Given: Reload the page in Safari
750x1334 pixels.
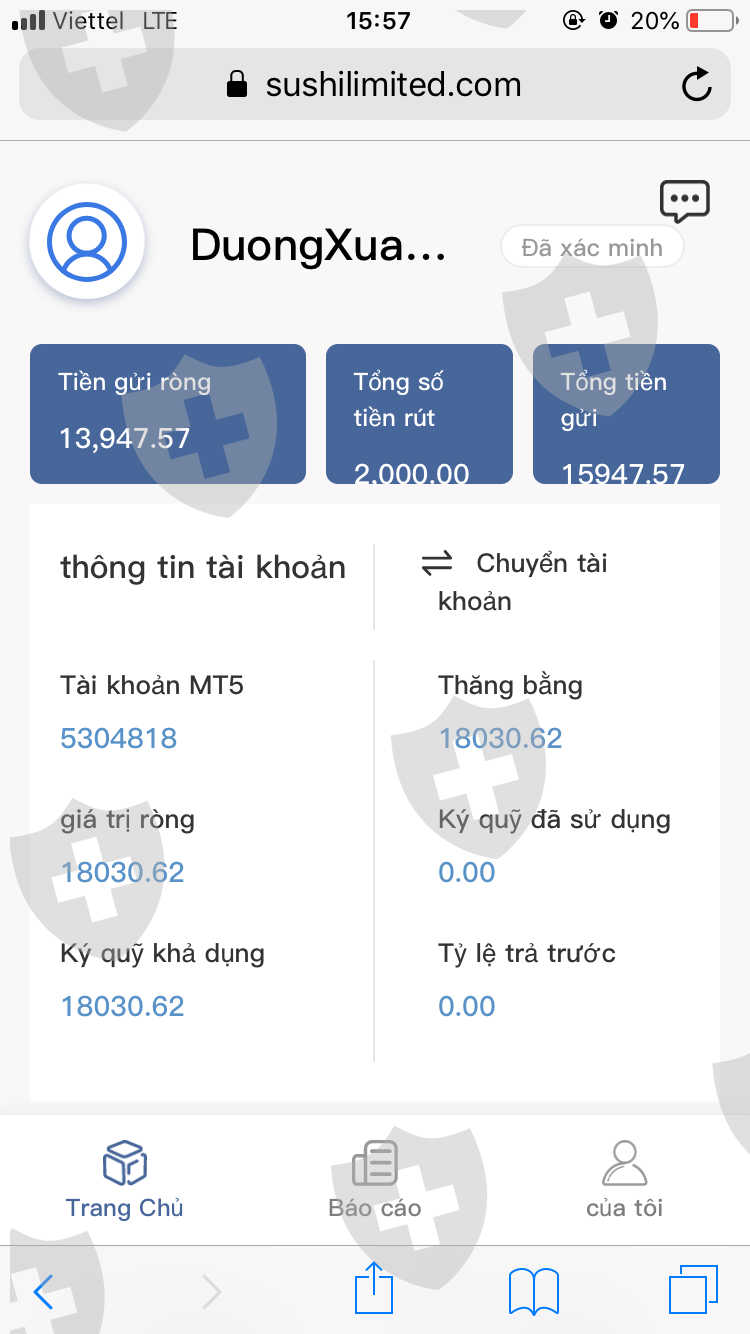Looking at the screenshot, I should pos(697,85).
